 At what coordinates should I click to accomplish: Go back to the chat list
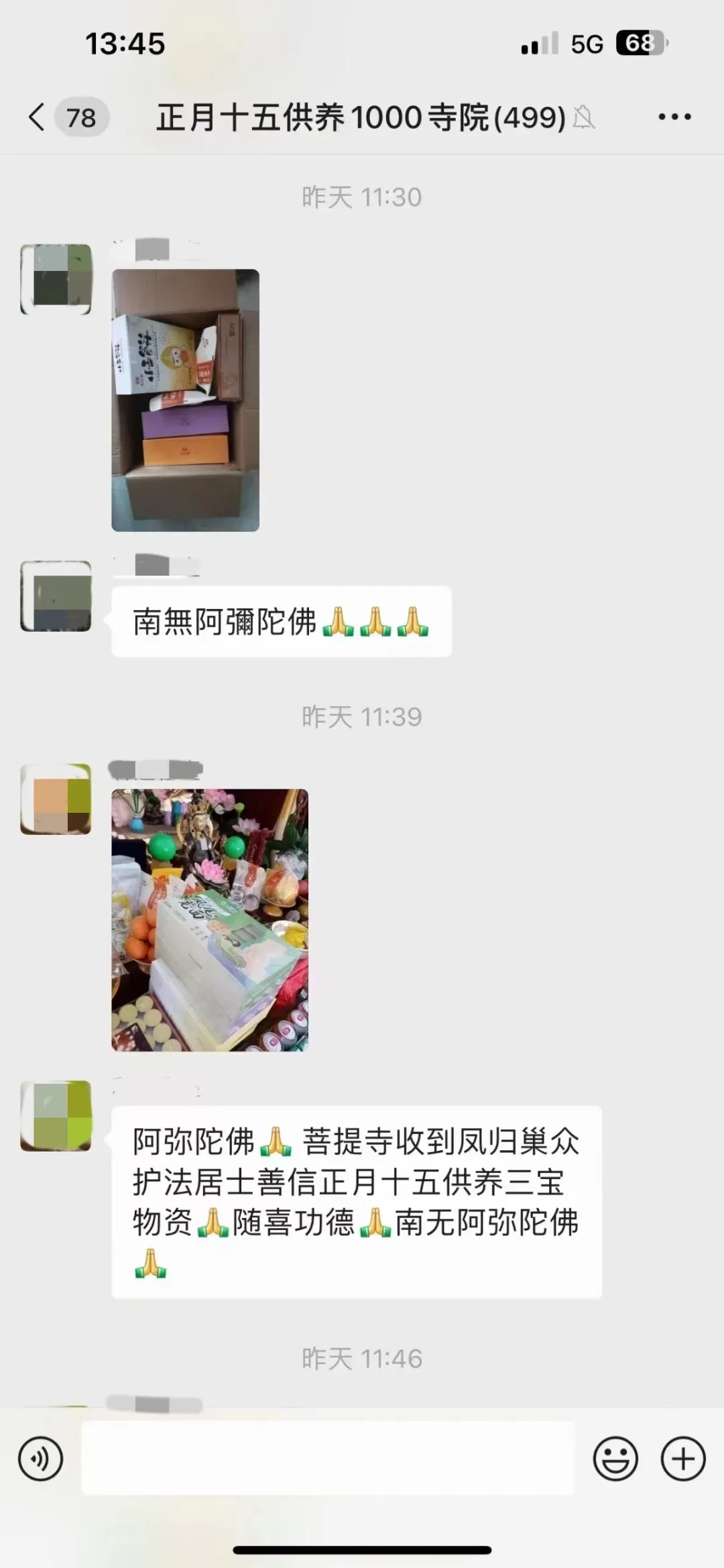coord(38,117)
